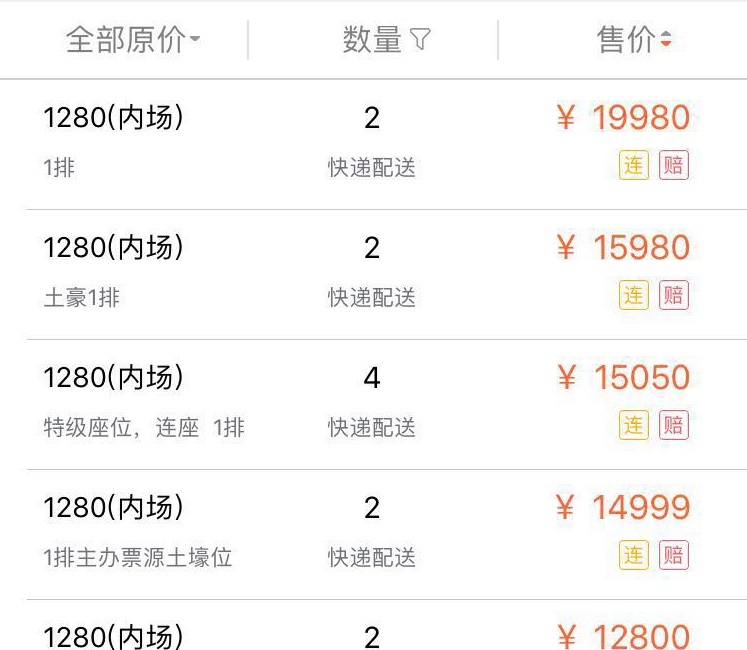Screen dimensions: 747x650
Task: Select the ¥15980 土豪1排 listing
Action: (373, 272)
